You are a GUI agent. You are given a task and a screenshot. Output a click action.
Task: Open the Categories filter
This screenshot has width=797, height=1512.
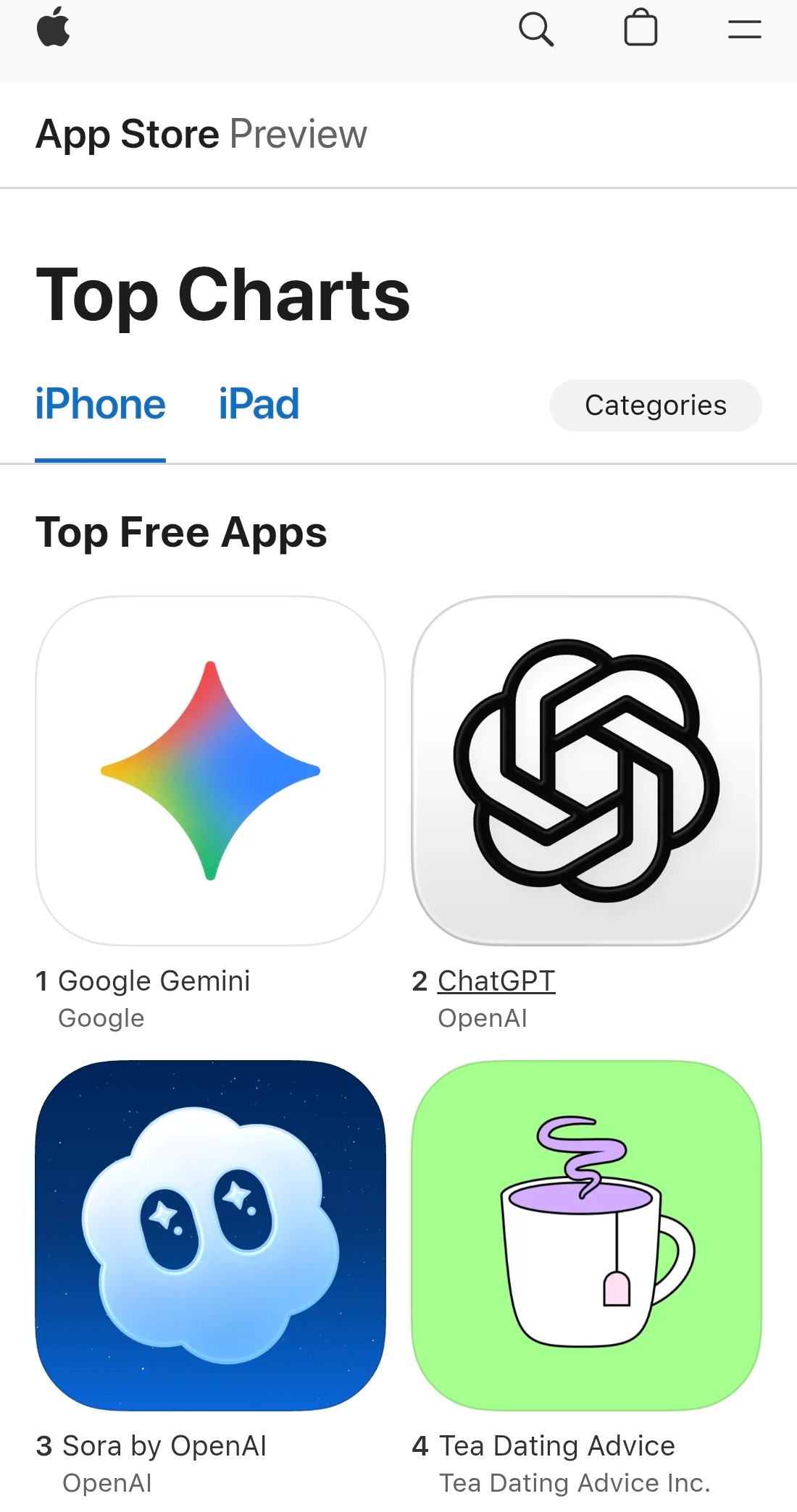pos(655,406)
